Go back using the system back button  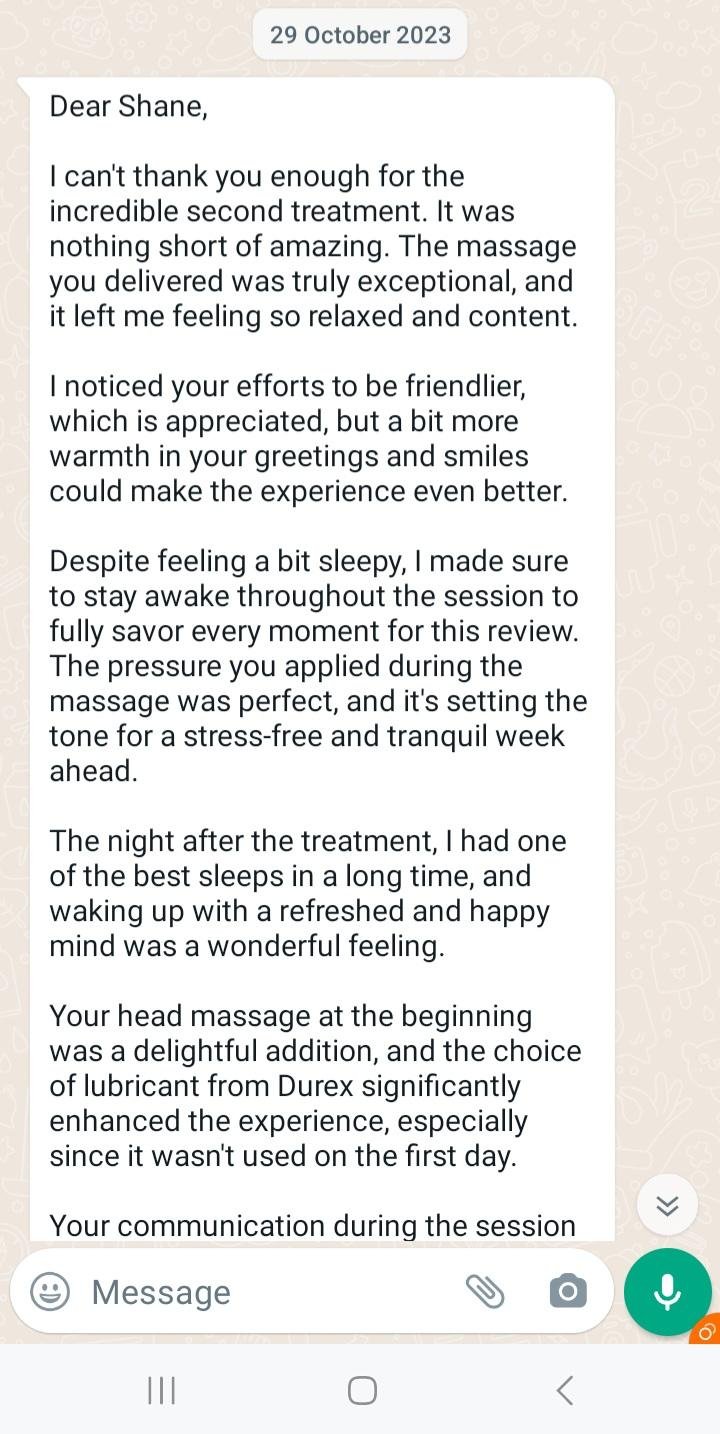564,1390
